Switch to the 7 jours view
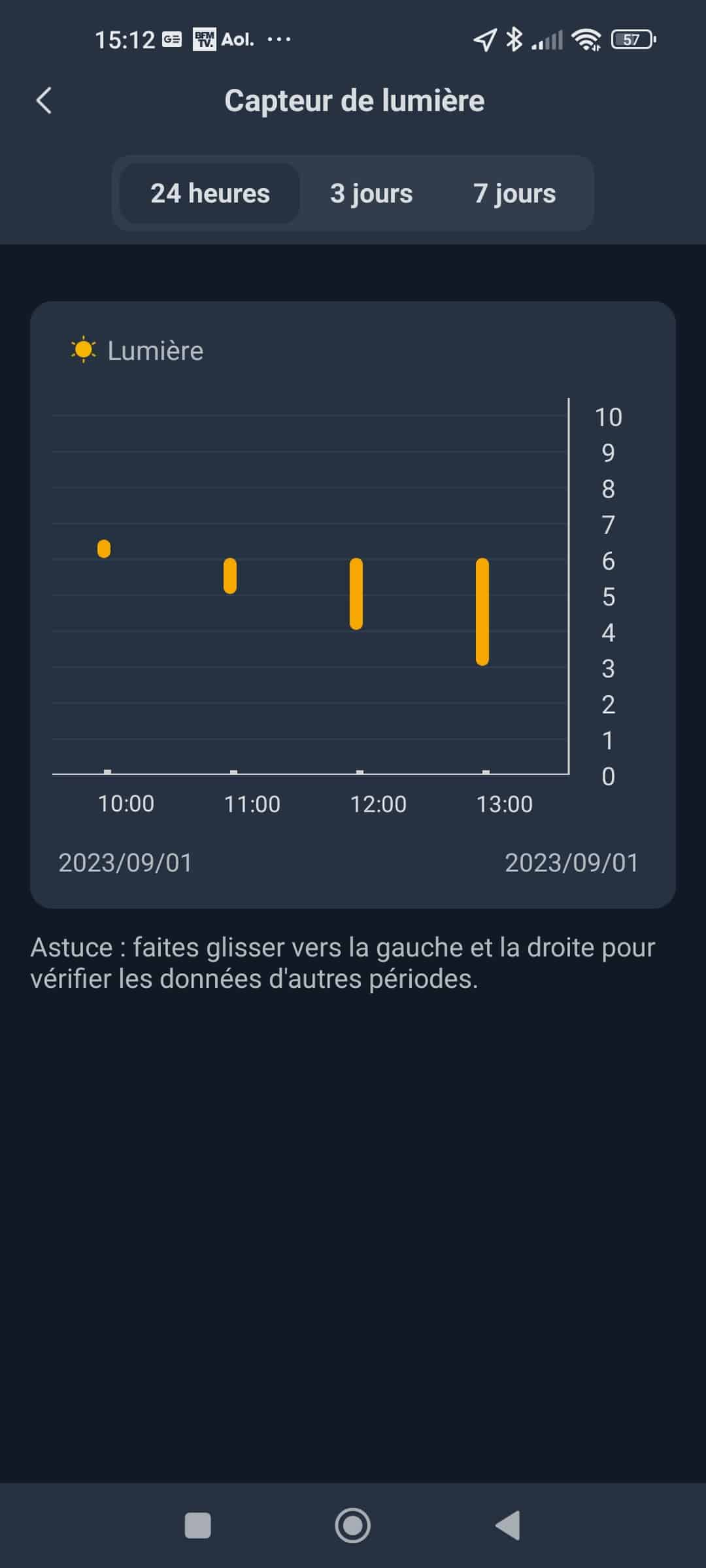Viewport: 706px width, 1568px height. pos(514,193)
